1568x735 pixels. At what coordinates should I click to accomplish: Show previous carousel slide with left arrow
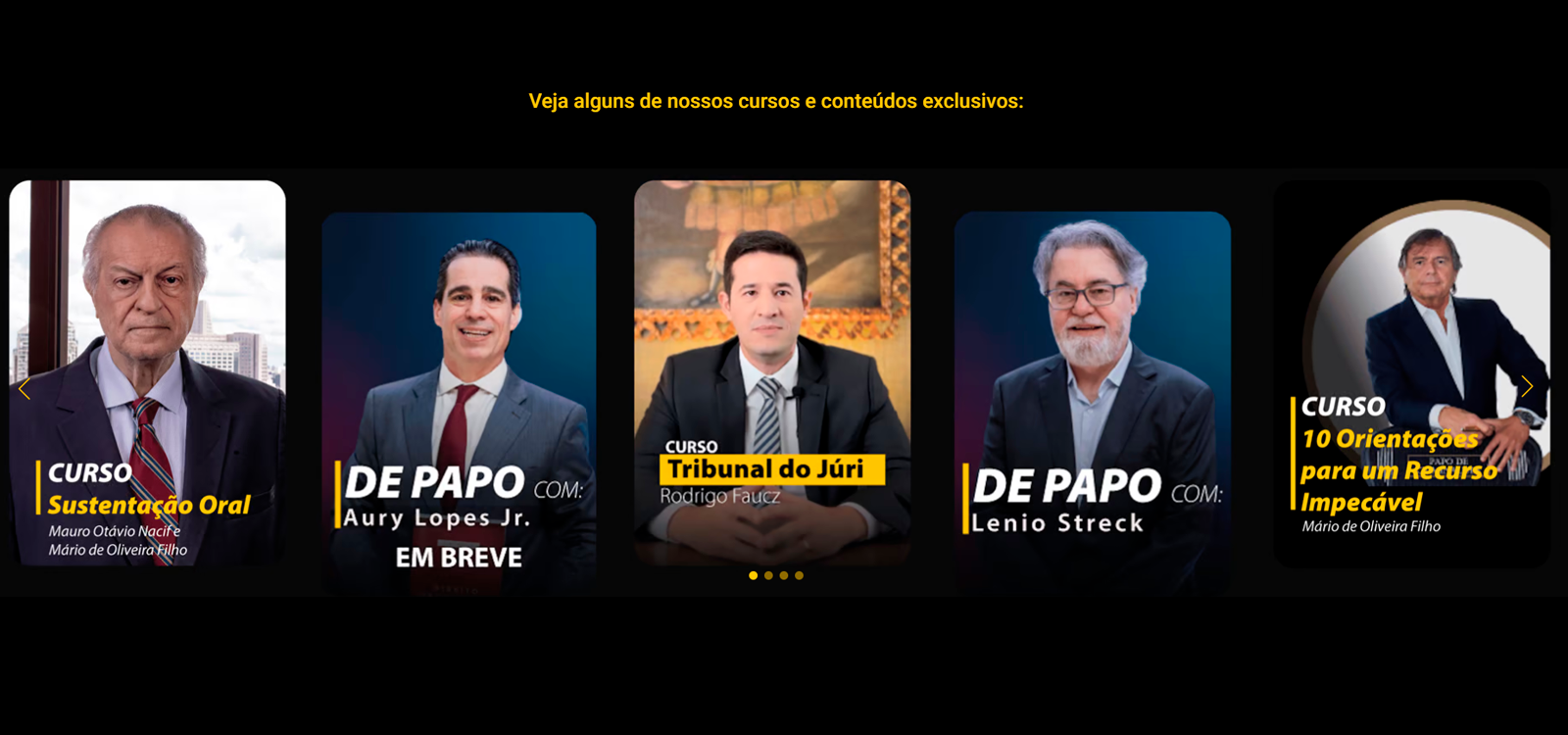(24, 390)
